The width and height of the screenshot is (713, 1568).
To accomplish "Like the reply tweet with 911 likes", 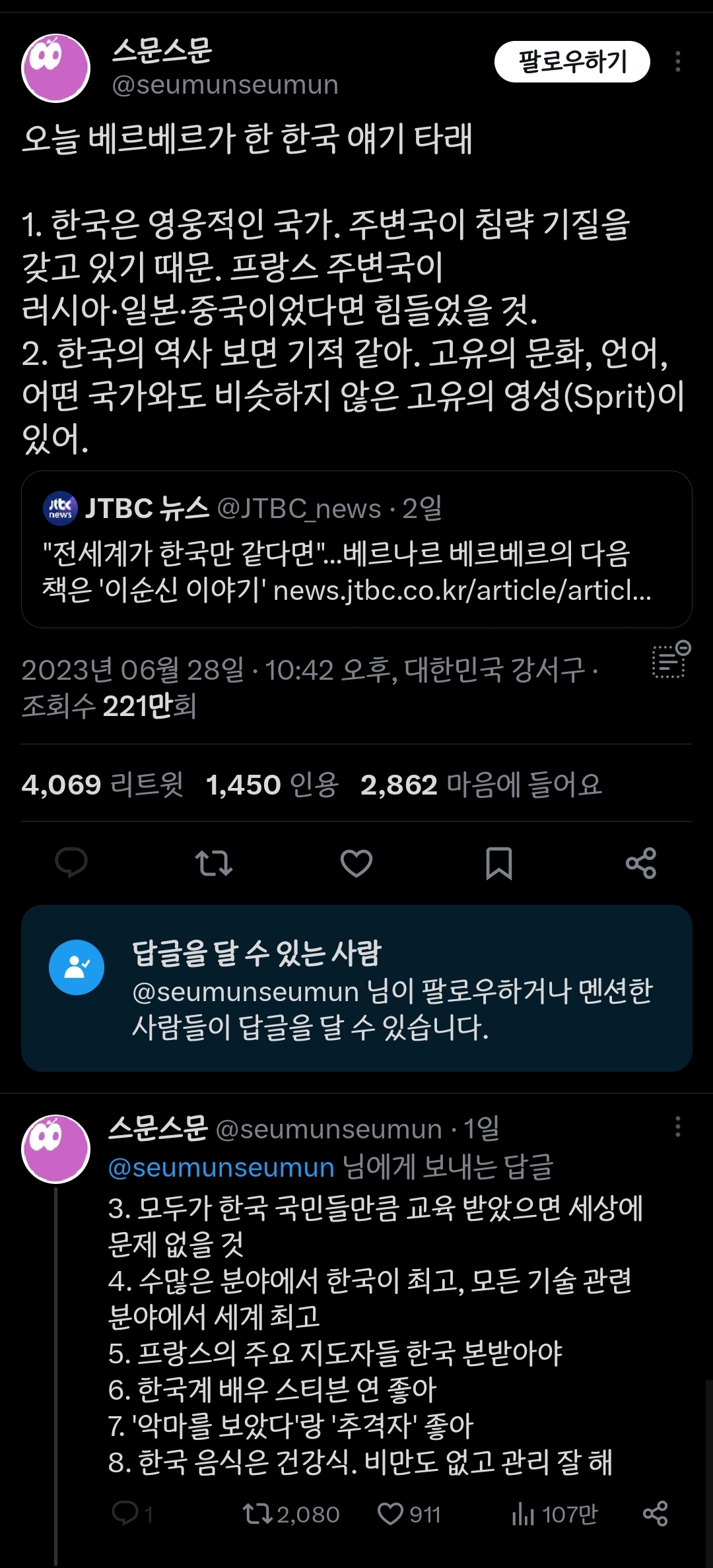I will (409, 1514).
